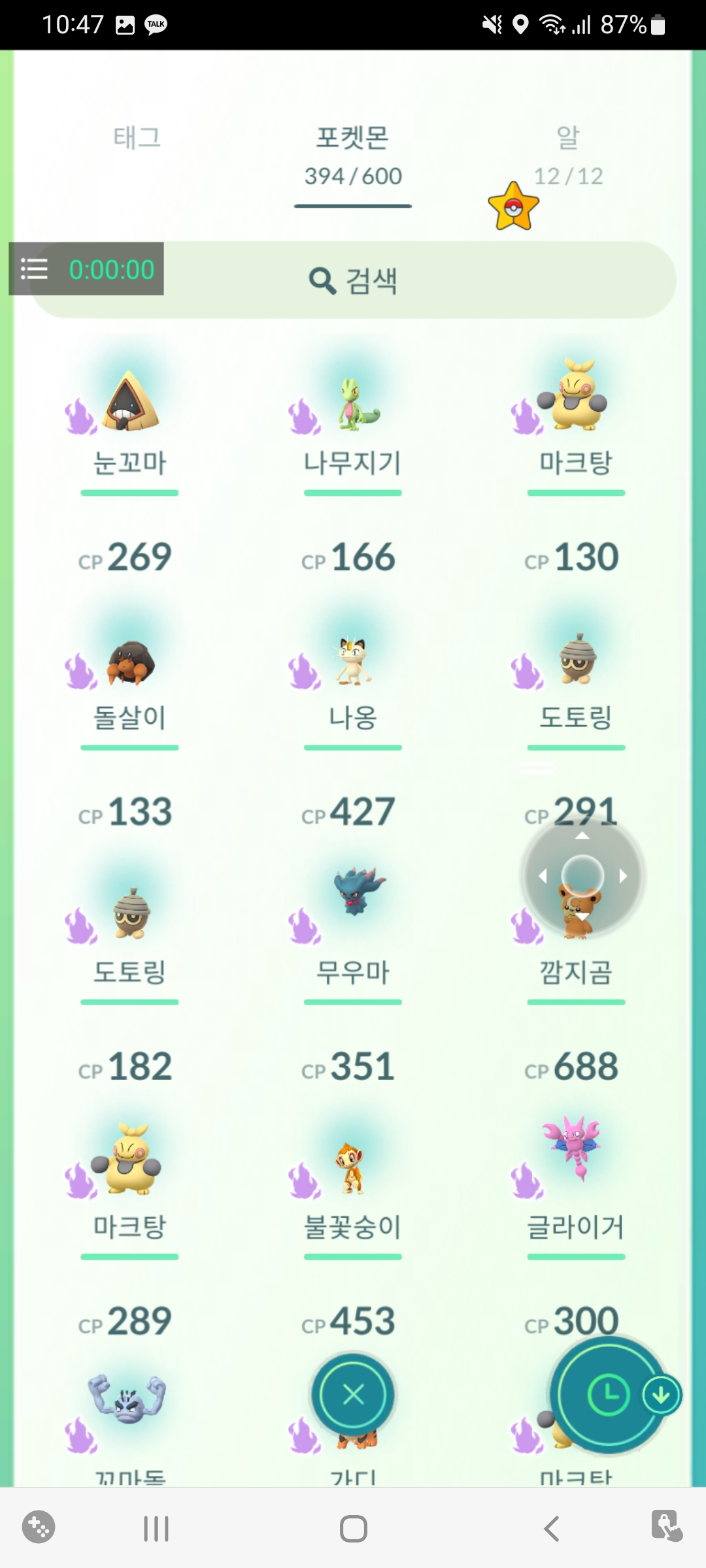Open the 검색 search field
This screenshot has width=706, height=1568.
click(x=353, y=280)
